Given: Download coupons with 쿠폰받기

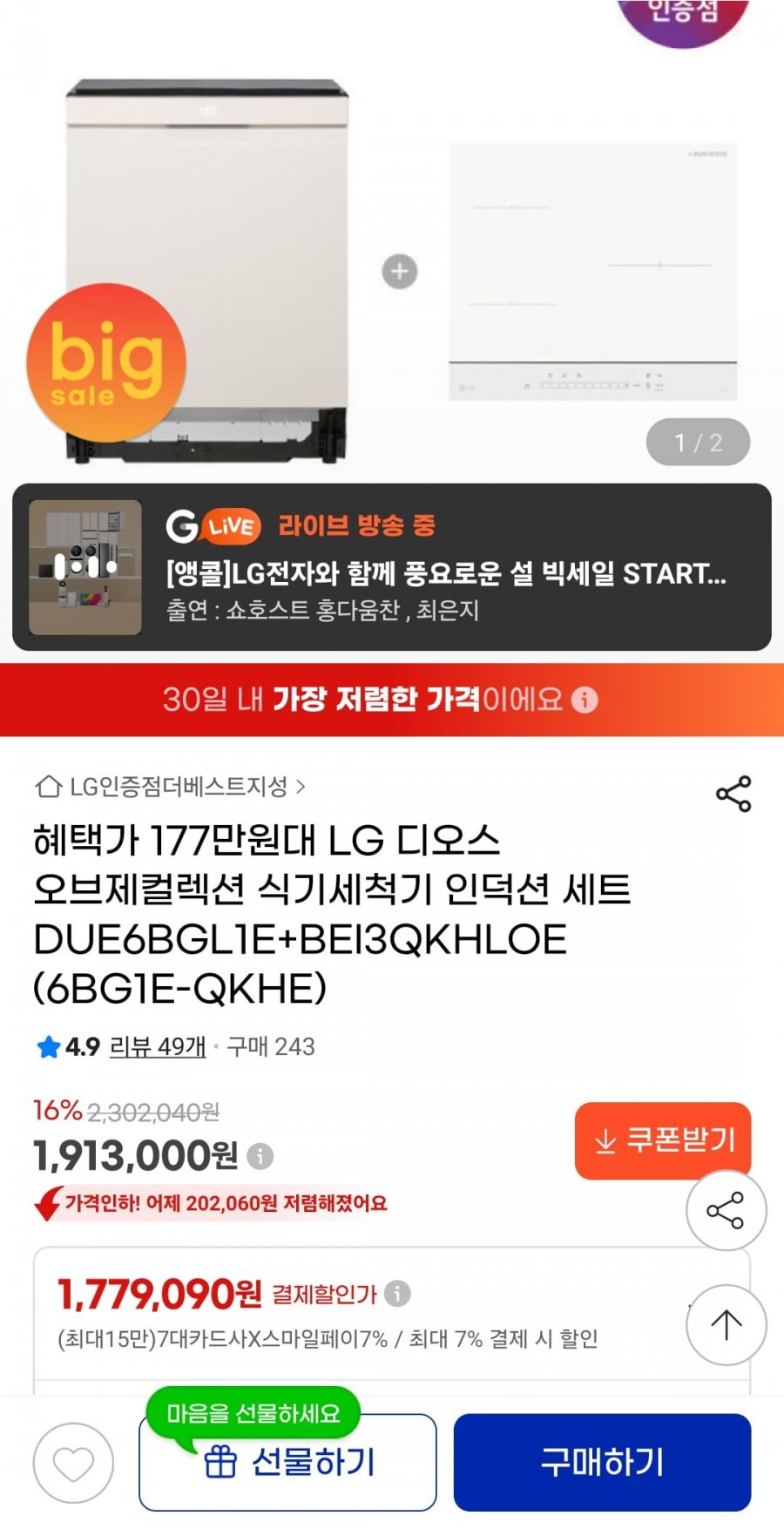Looking at the screenshot, I should tap(662, 1140).
